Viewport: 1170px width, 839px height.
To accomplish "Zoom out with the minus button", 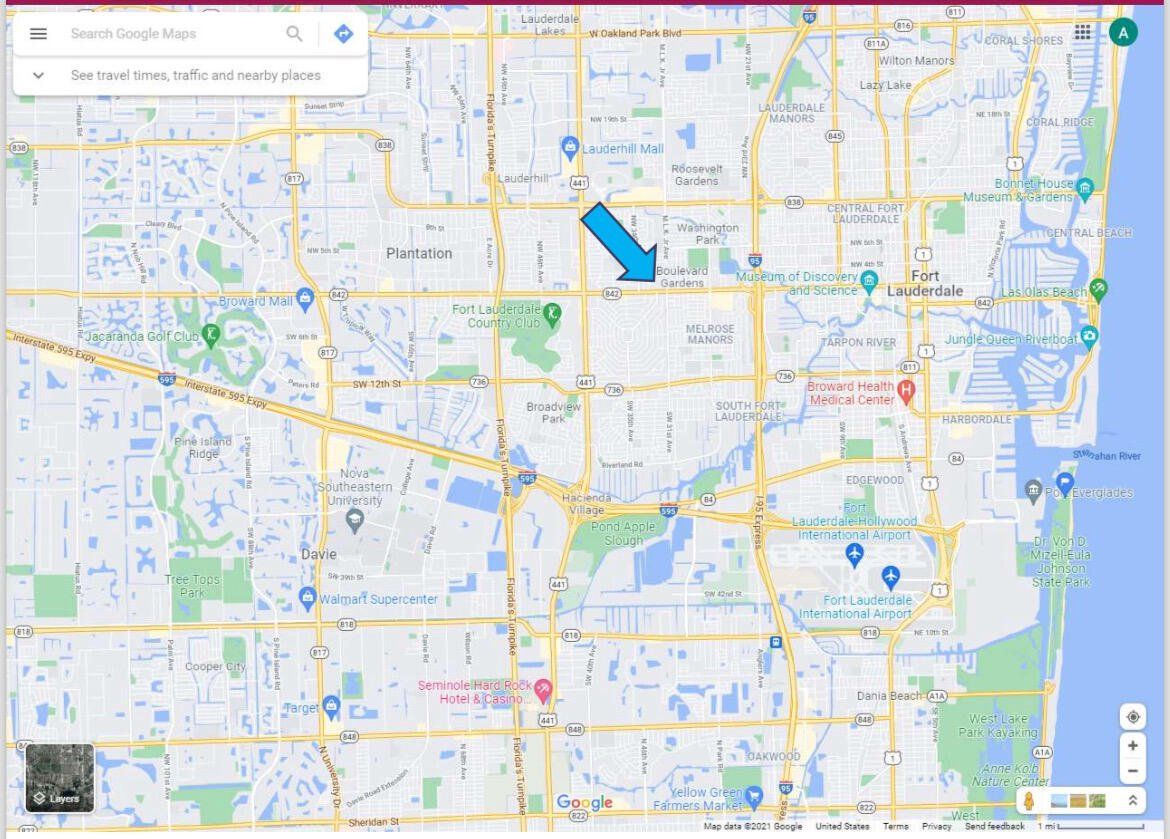I will pos(1133,771).
